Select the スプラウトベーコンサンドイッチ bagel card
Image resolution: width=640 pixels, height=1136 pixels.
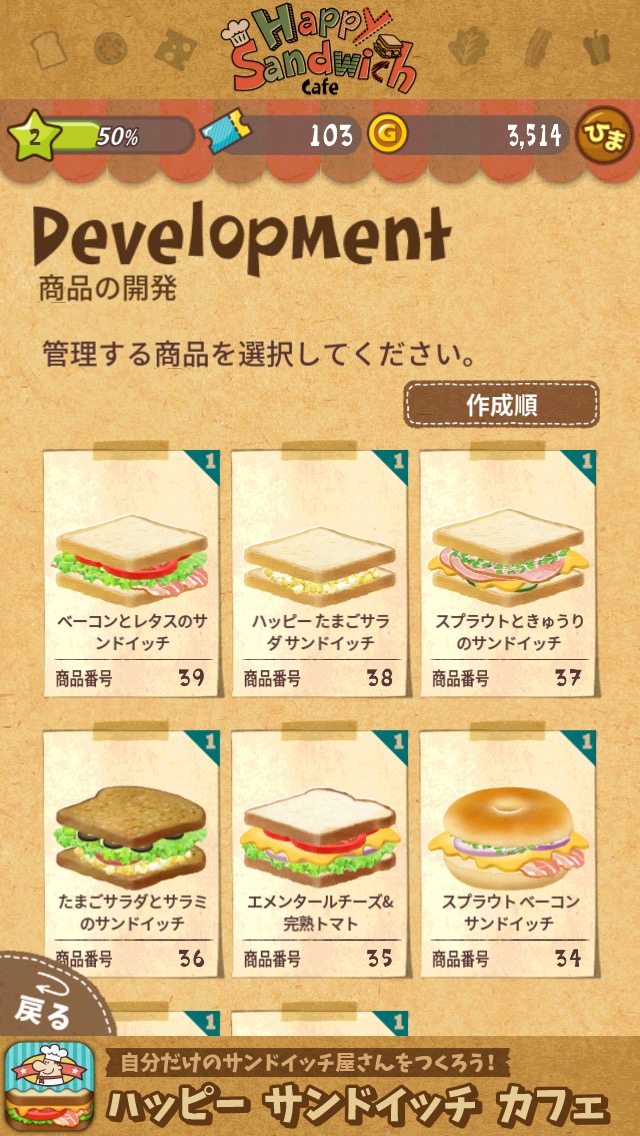pos(507,855)
